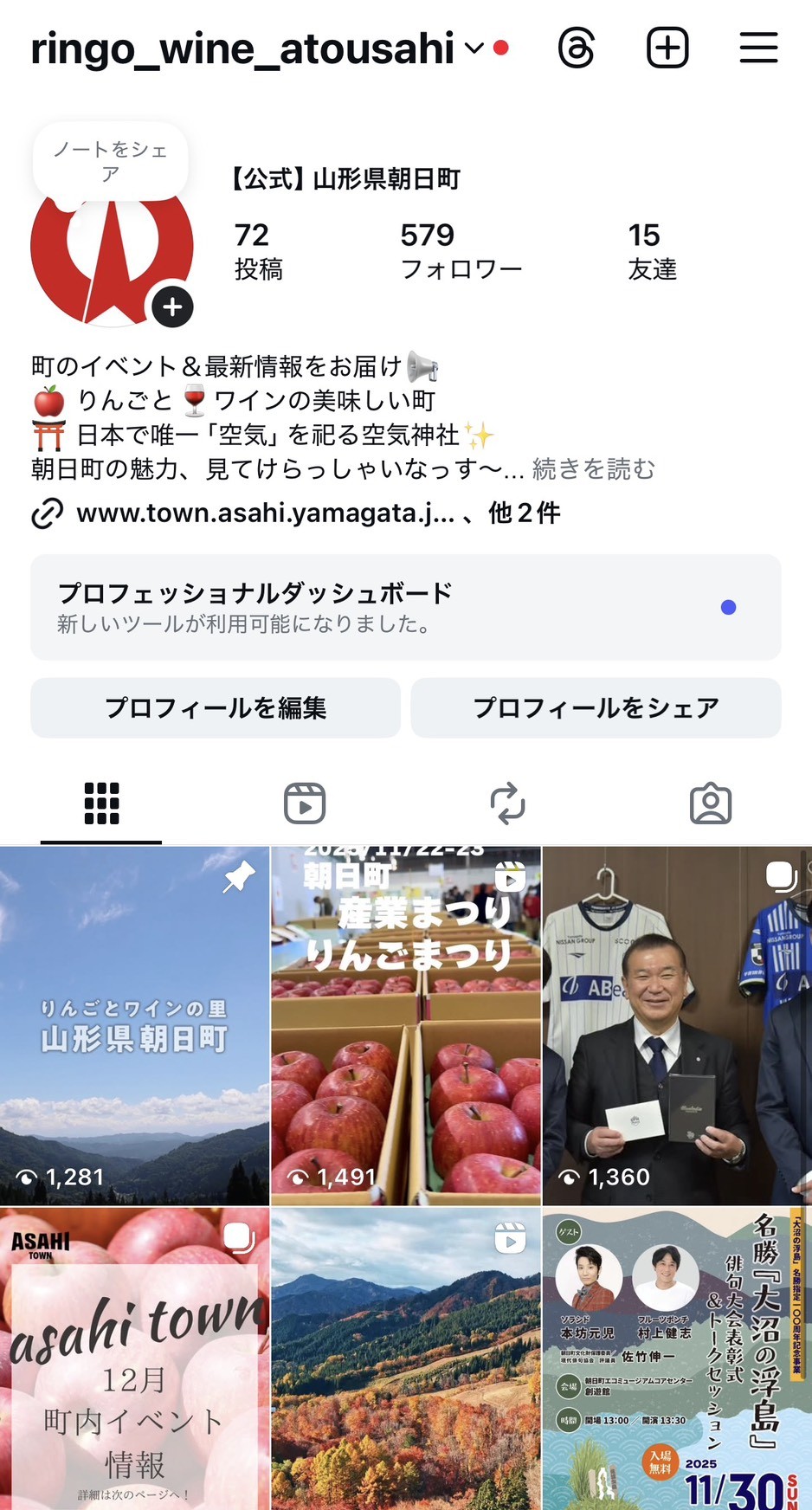Switch to the posts grid tab

click(x=101, y=803)
